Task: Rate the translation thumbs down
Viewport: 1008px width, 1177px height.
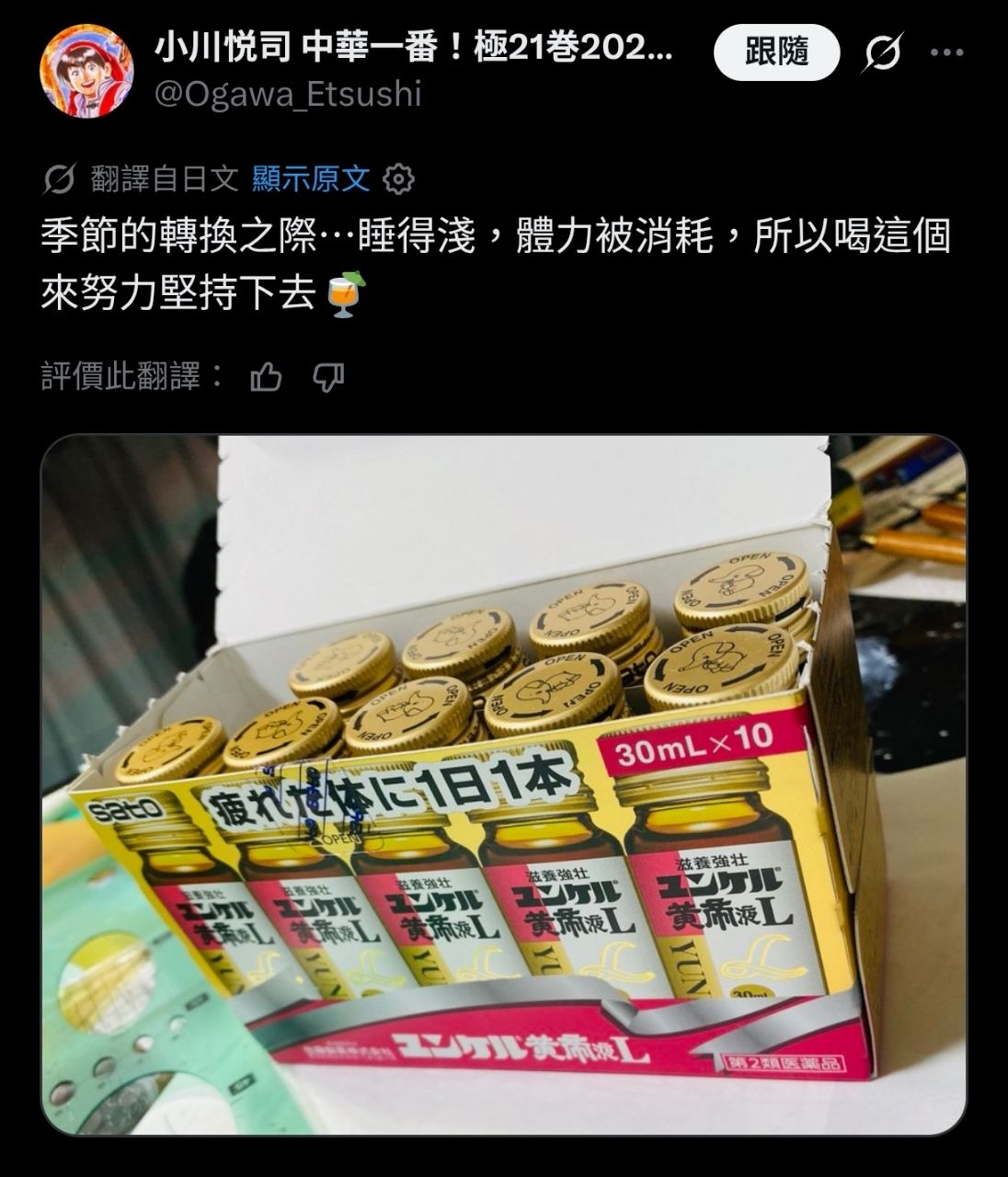Action: click(328, 376)
